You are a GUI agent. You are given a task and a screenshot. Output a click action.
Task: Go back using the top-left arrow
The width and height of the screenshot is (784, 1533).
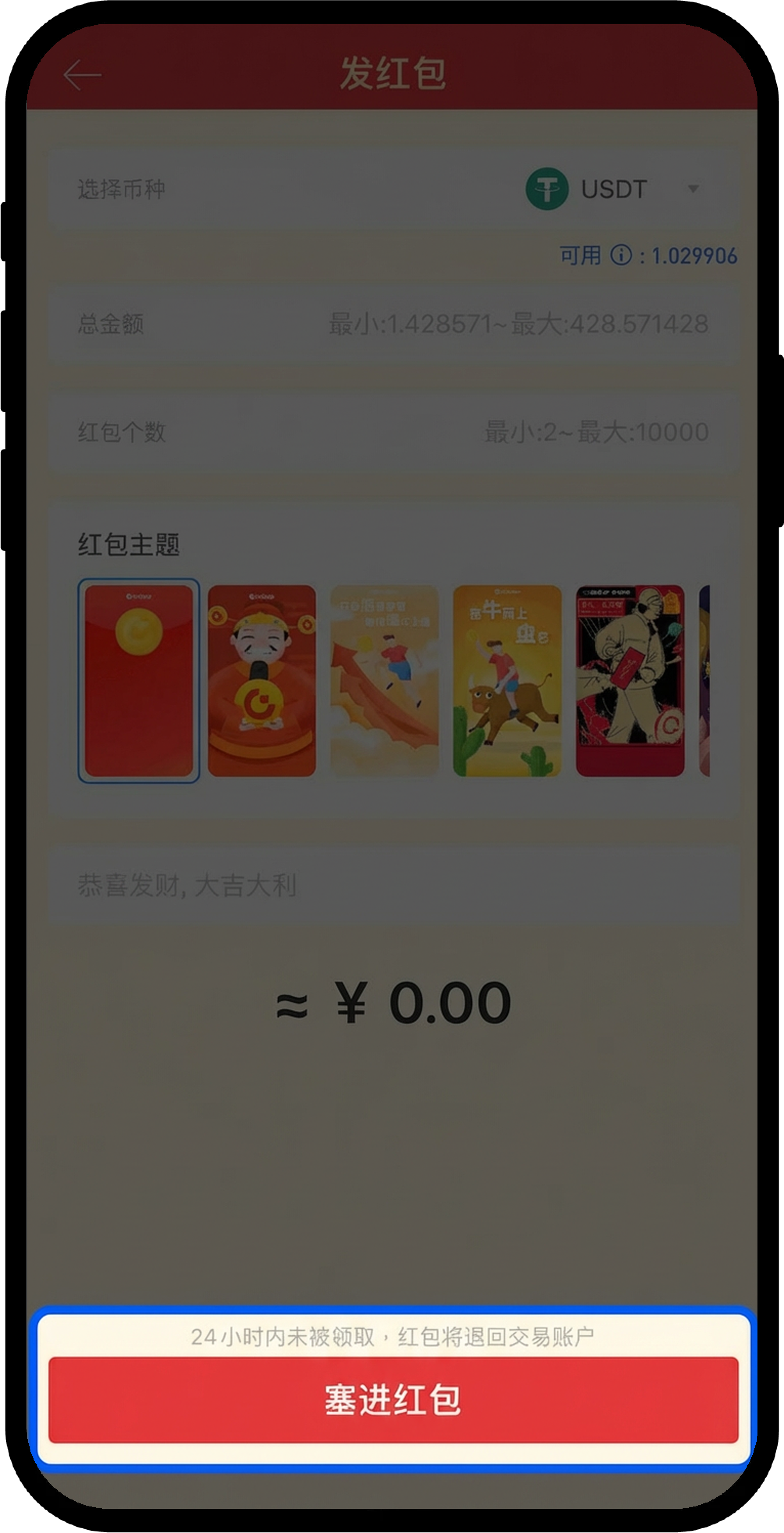(82, 75)
